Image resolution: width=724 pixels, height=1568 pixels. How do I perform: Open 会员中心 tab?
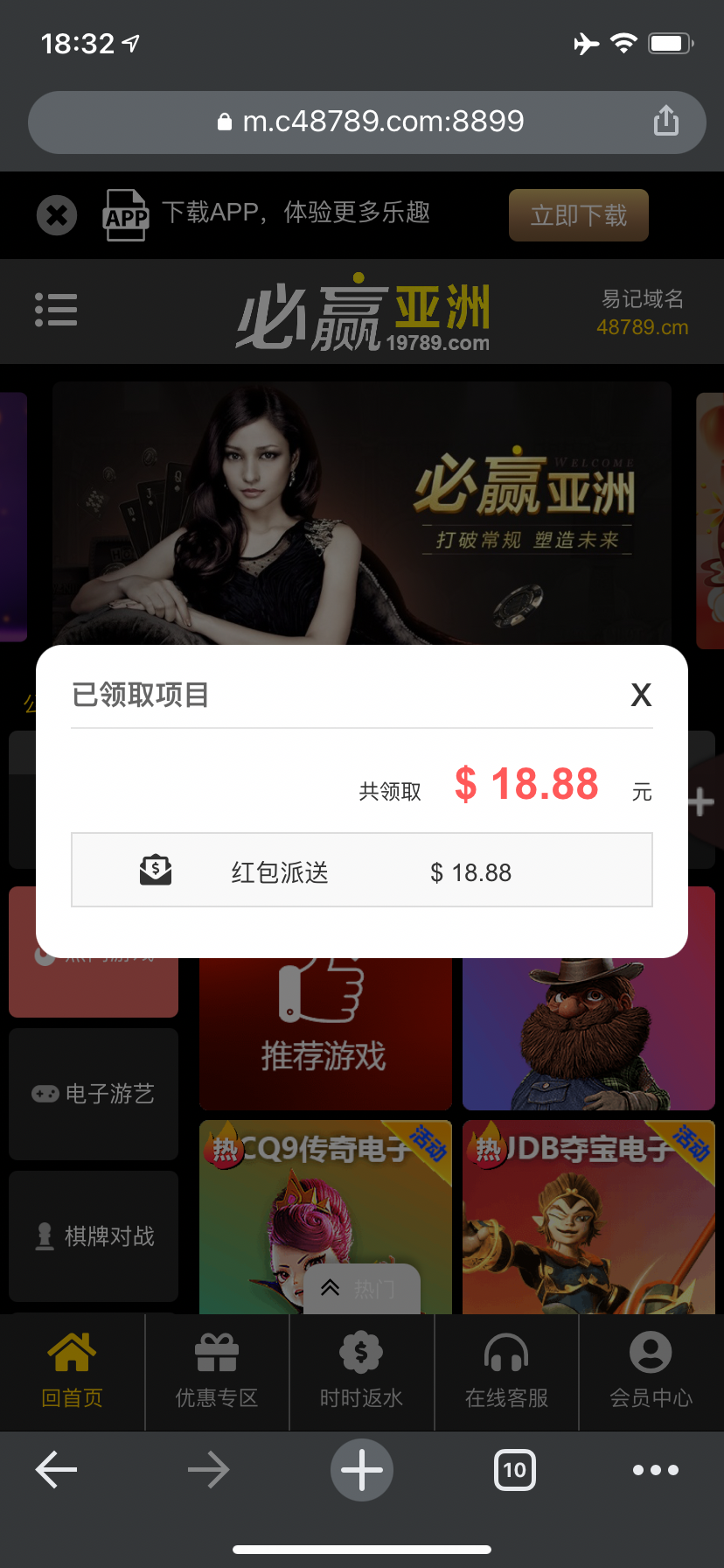651,1371
